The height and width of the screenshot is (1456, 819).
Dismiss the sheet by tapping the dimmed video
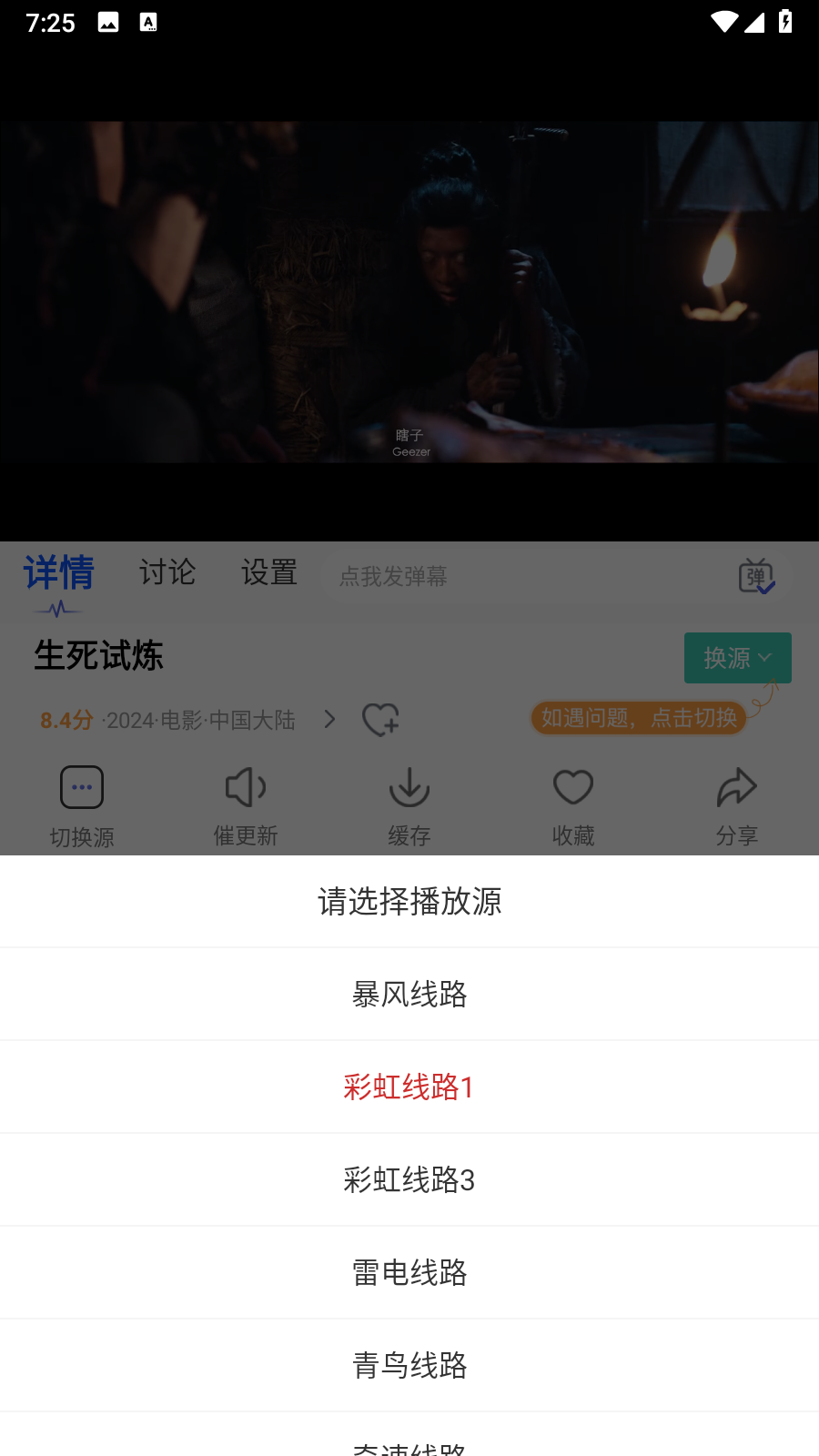(409, 291)
